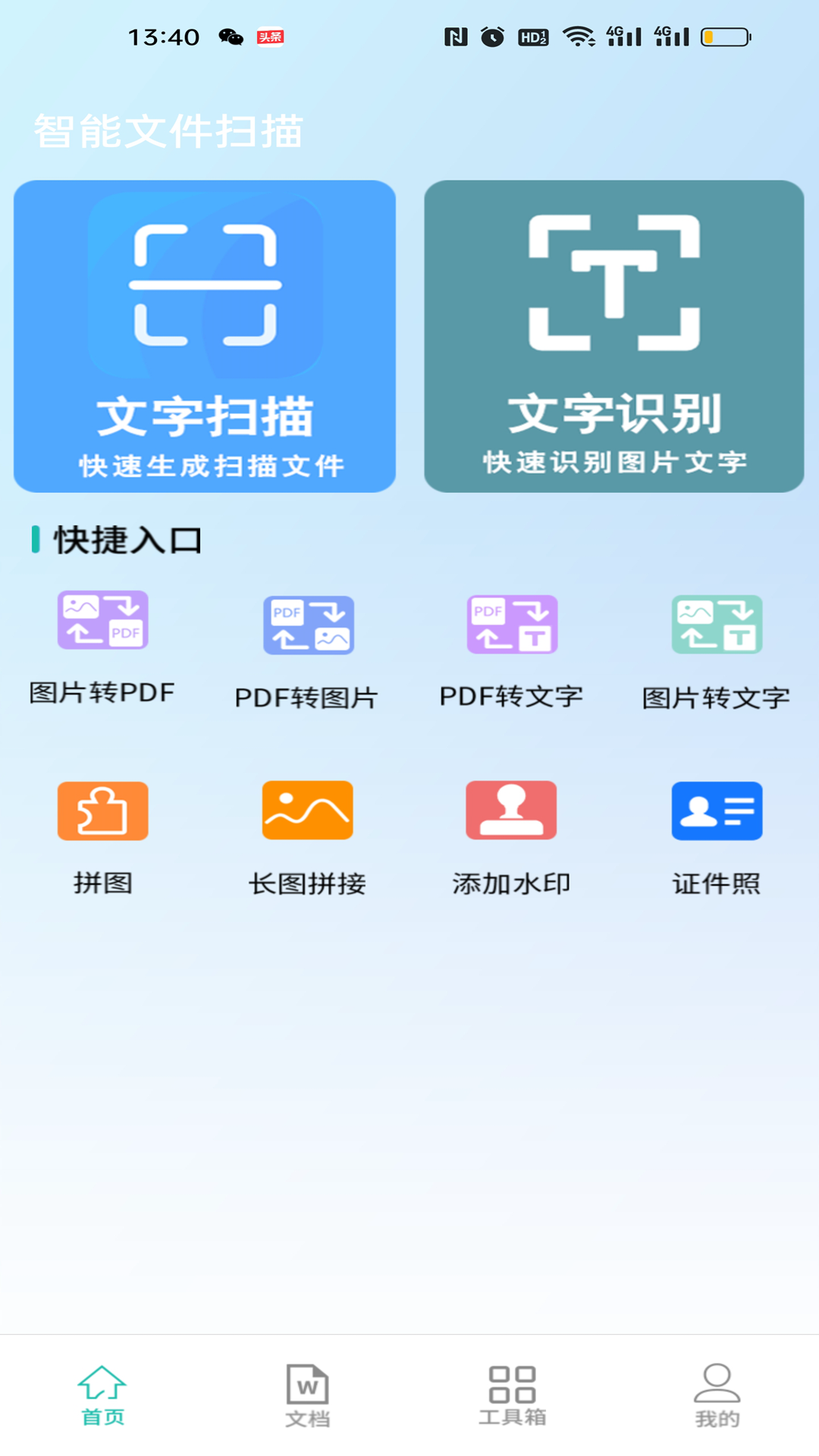819x1456 pixels.
Task: Open the 文字扫描 scan card
Action: point(205,336)
